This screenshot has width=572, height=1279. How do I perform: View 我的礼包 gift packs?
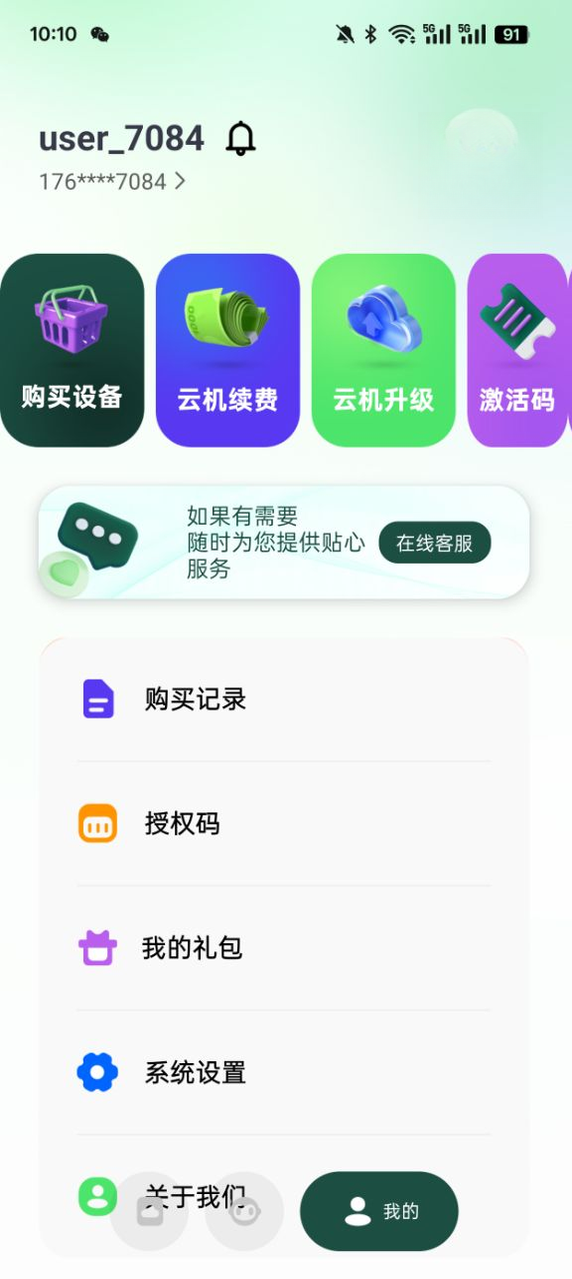pyautogui.click(x=284, y=947)
